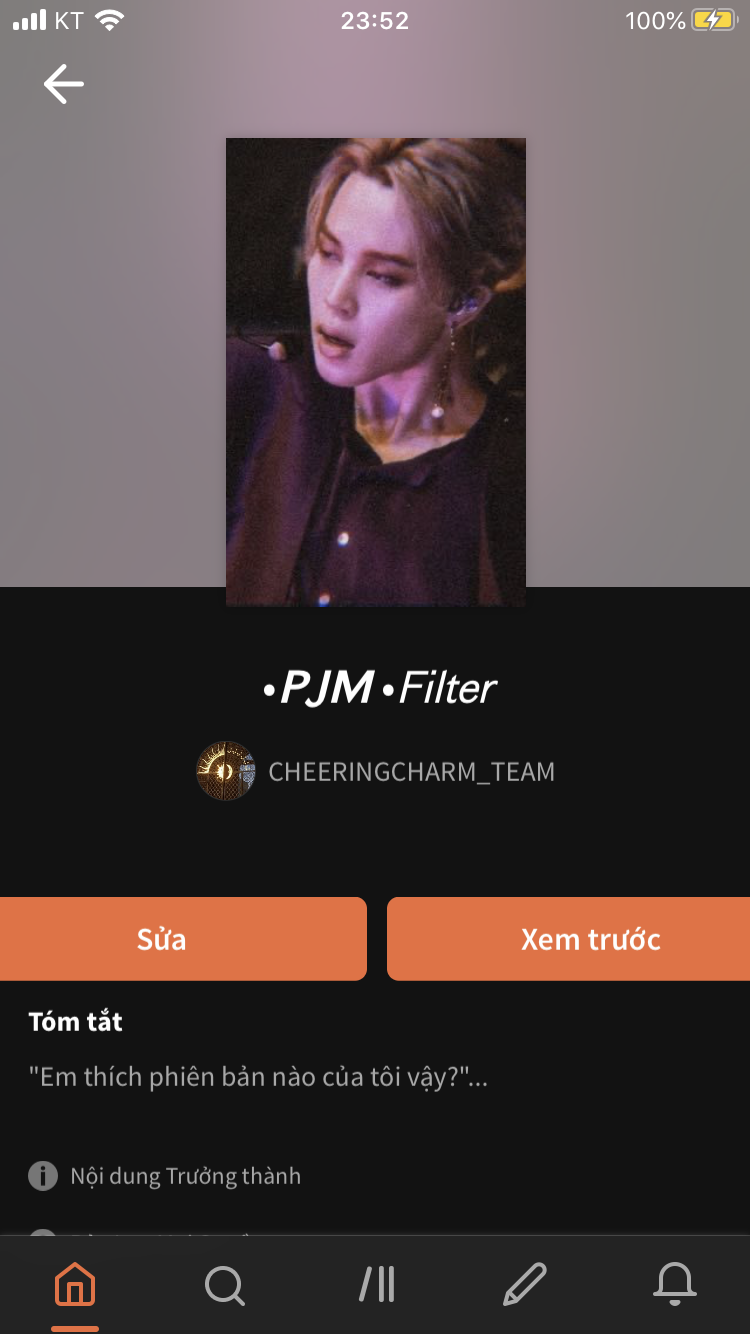Switch to the Home tab
Image resolution: width=750 pixels, height=1334 pixels.
point(75,1283)
